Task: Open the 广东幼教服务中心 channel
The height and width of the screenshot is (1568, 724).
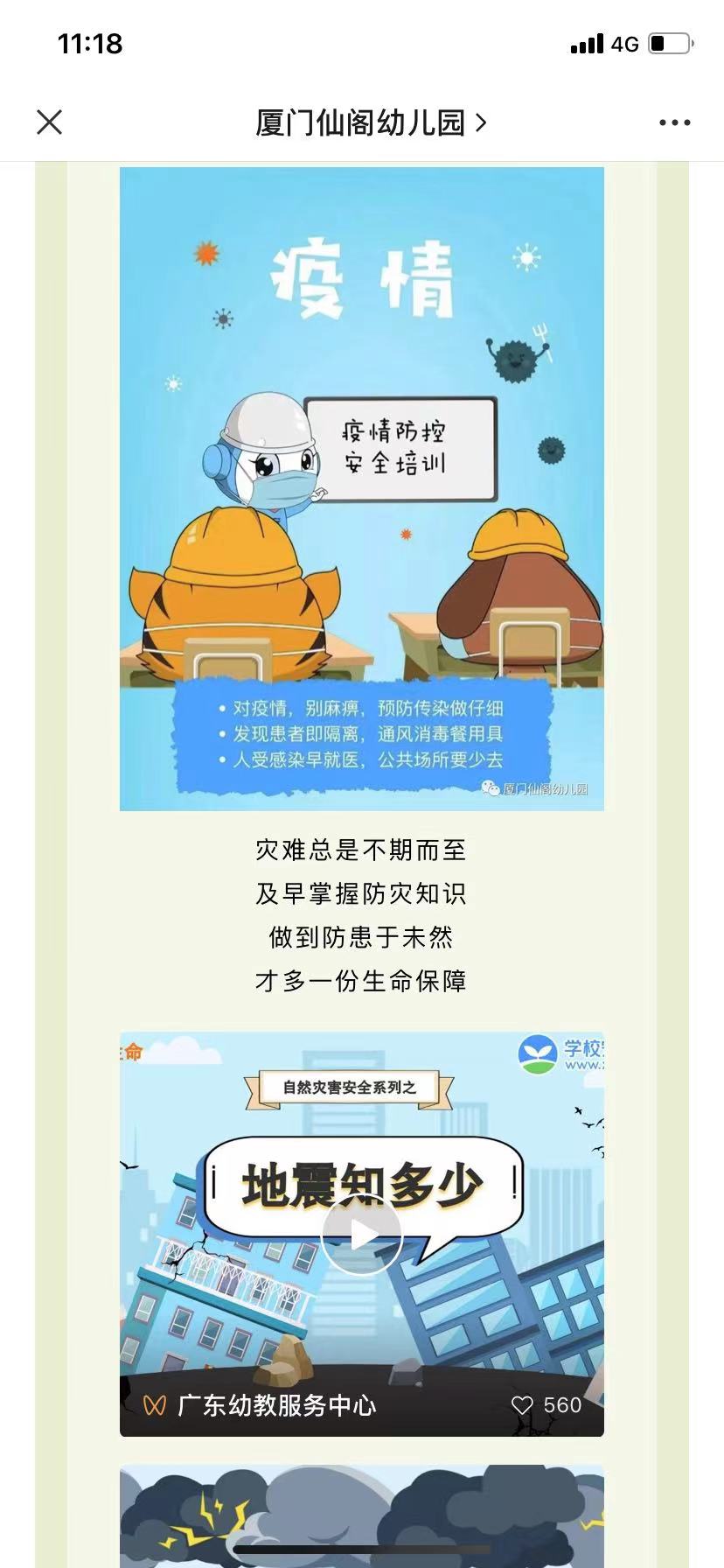Action: pos(276,1405)
